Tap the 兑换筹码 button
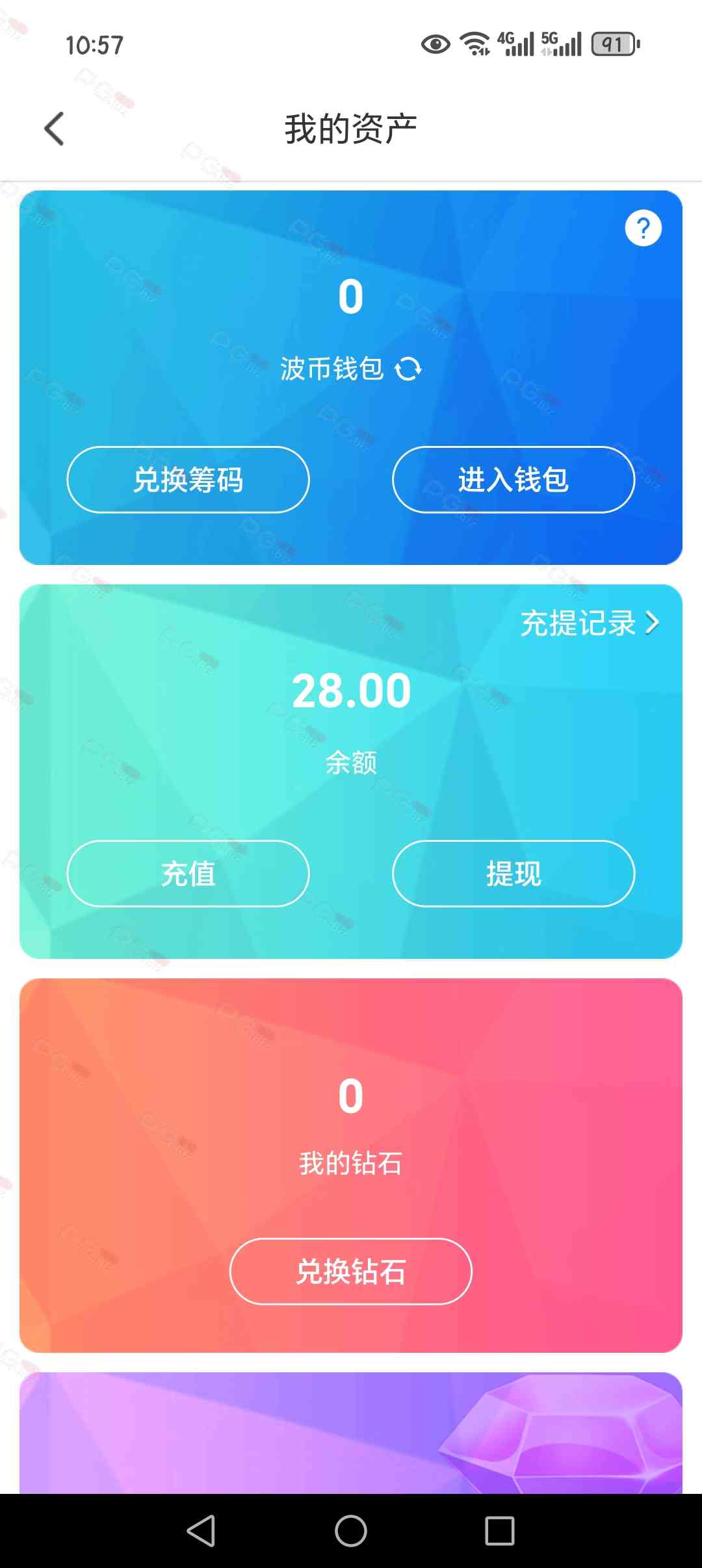Image resolution: width=702 pixels, height=1568 pixels. tap(188, 480)
